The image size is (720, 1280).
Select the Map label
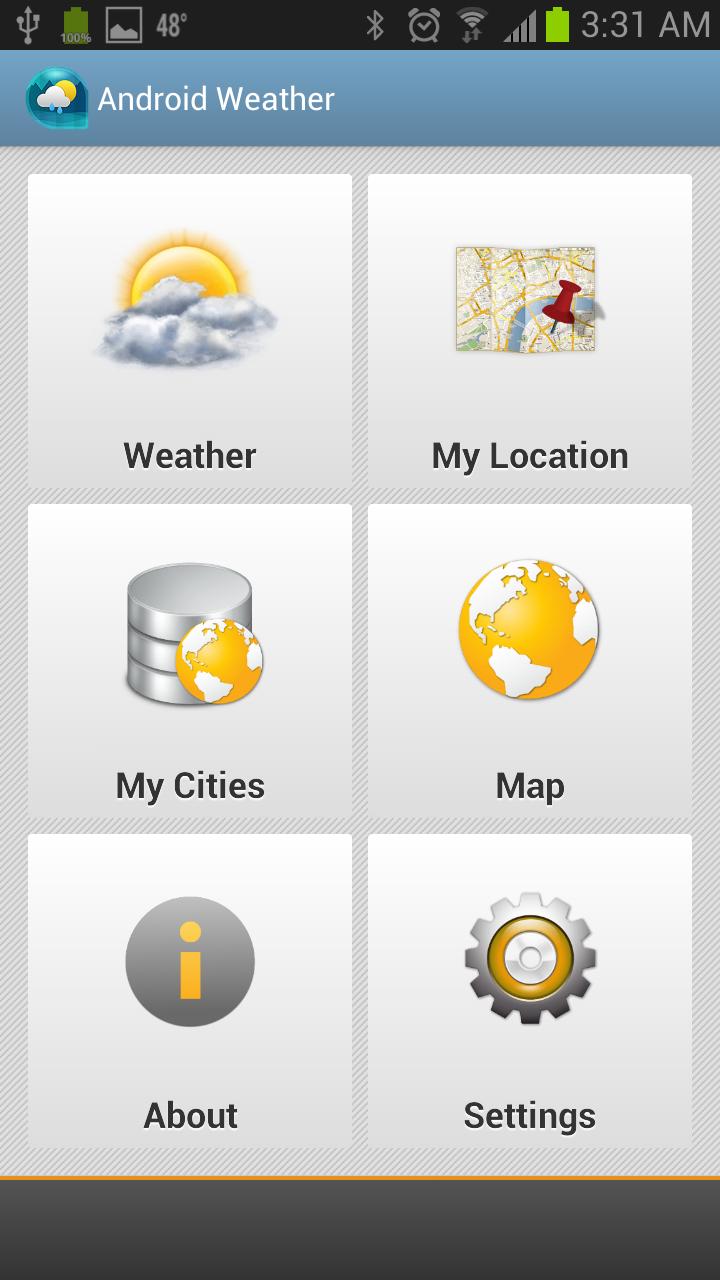pos(529,786)
